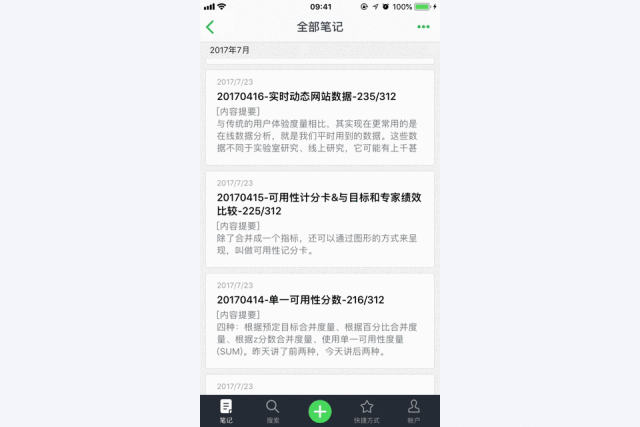Switch to the 笔记 tab
This screenshot has height=427, width=640.
click(x=226, y=410)
